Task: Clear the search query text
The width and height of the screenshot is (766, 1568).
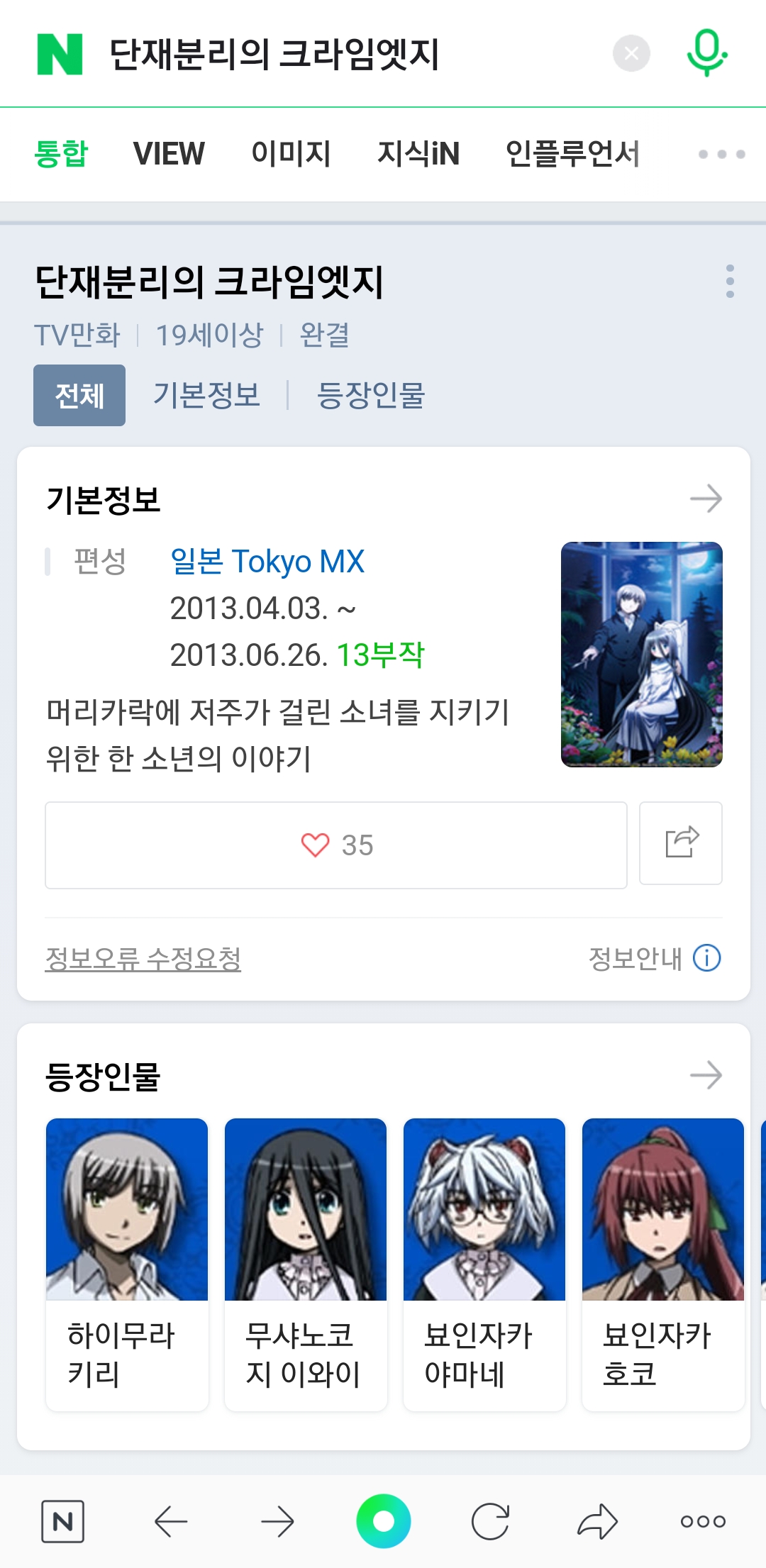Action: (x=631, y=54)
